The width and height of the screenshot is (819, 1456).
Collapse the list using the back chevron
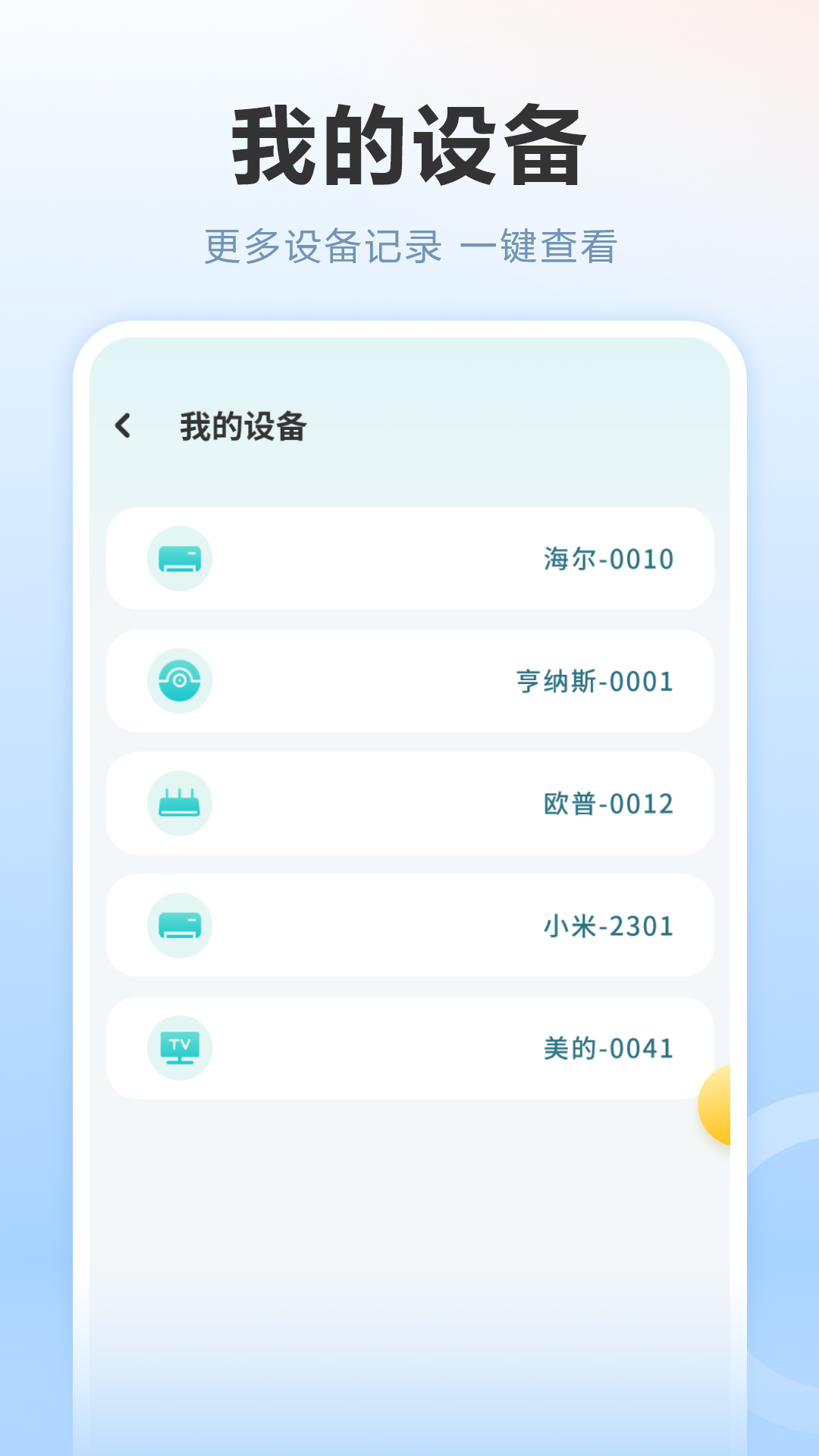pos(124,425)
